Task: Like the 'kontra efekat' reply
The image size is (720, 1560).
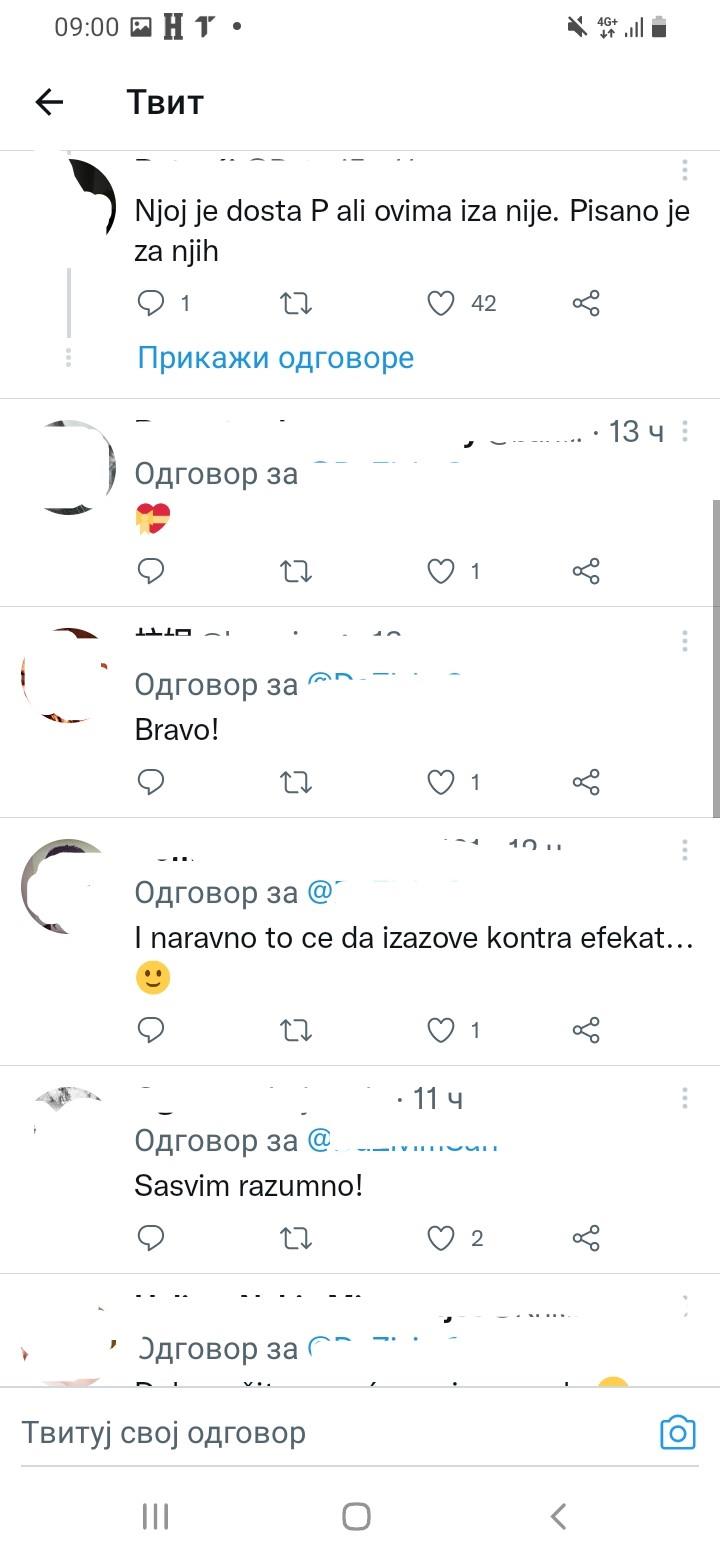Action: click(441, 1029)
